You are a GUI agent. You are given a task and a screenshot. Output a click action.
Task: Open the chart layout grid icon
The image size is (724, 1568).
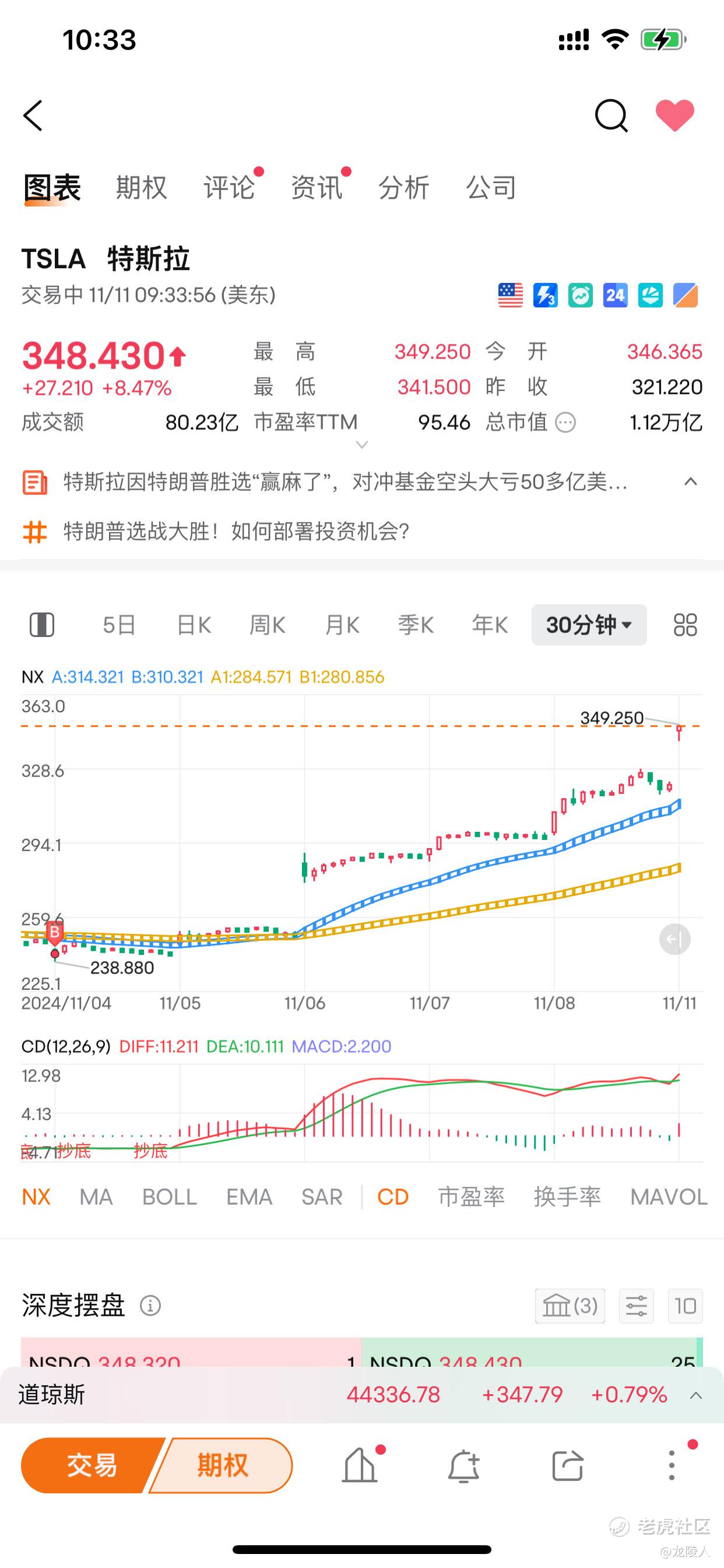[685, 625]
